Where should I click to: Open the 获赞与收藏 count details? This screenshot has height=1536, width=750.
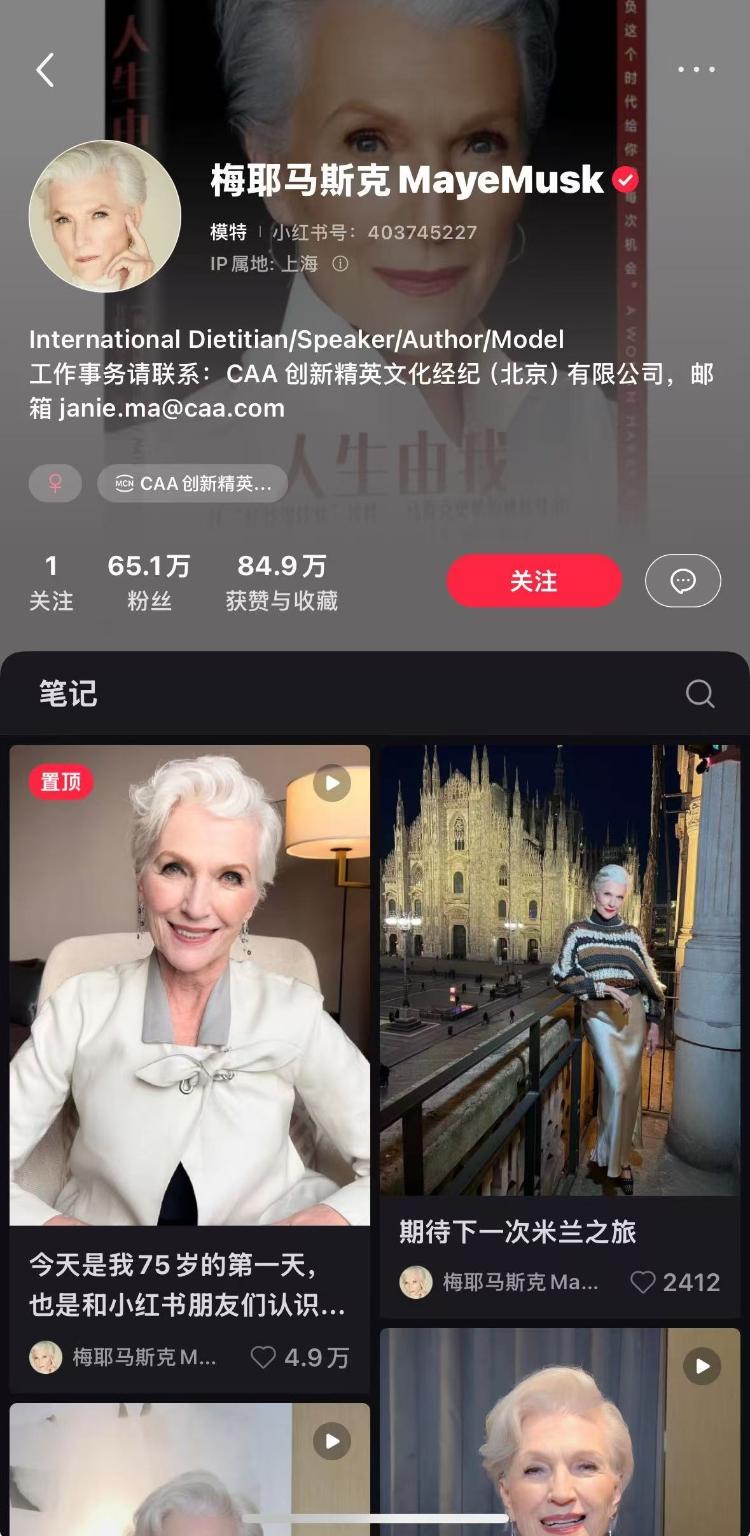coord(283,578)
